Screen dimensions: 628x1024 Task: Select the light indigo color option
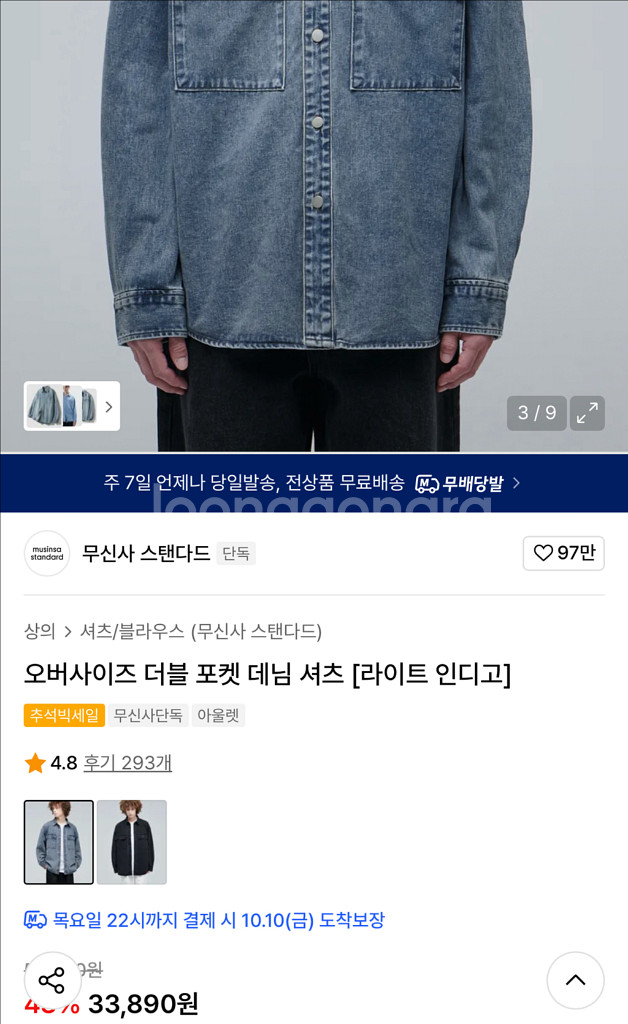(59, 842)
